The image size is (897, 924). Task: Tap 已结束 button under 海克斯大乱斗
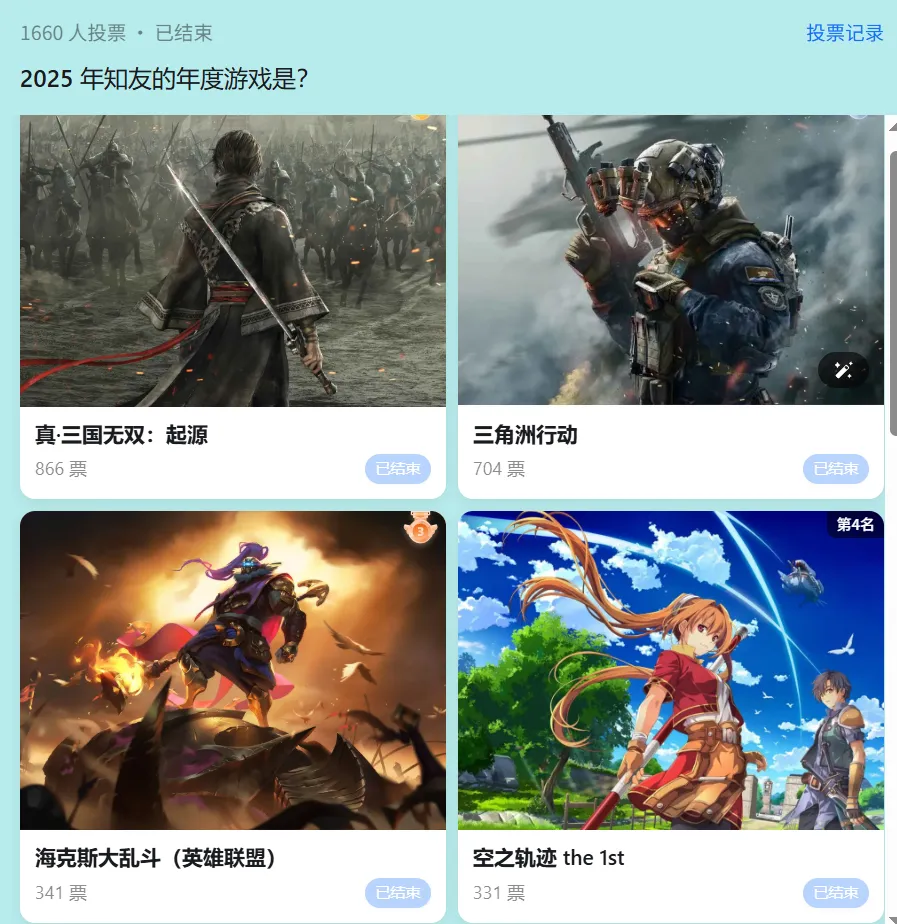[x=398, y=892]
